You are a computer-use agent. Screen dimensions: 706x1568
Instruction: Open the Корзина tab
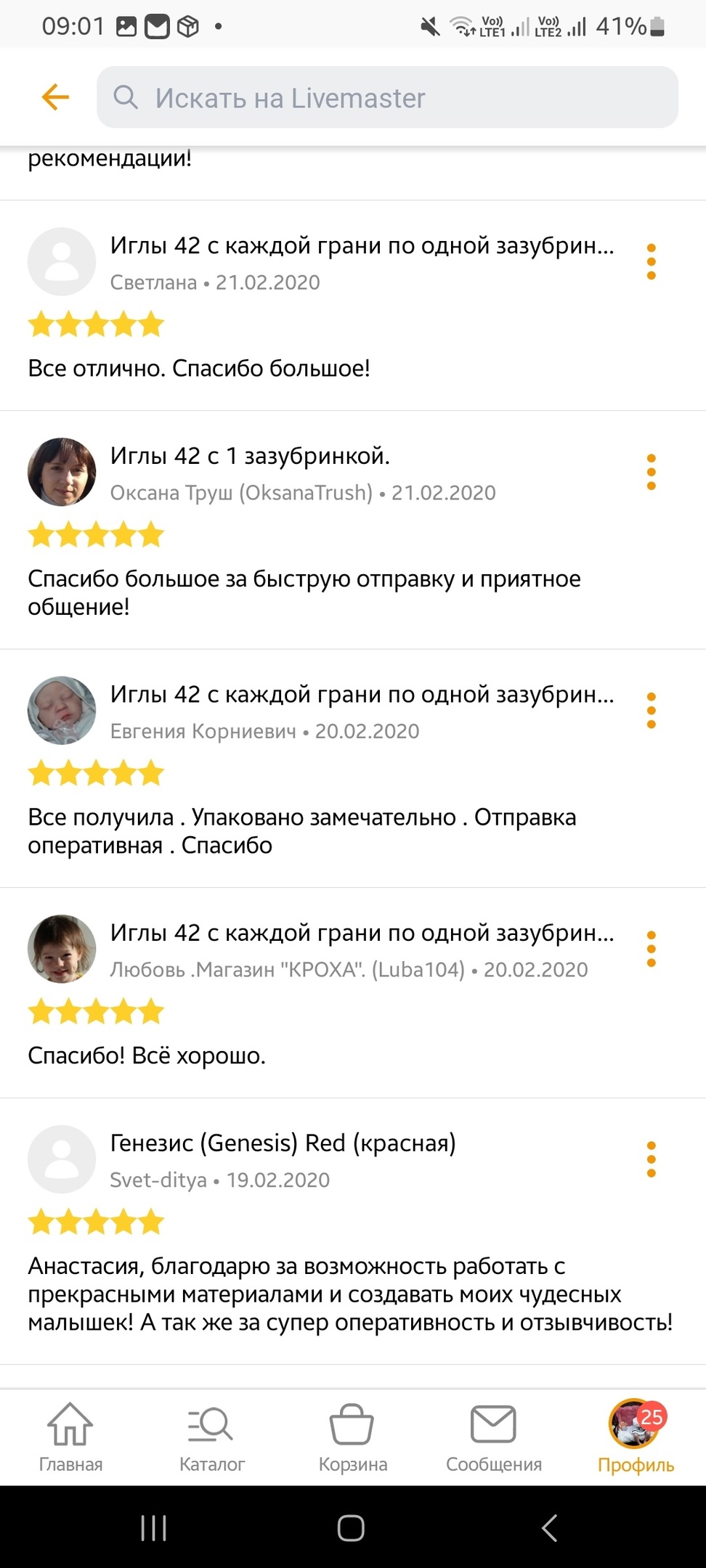pos(353,1437)
